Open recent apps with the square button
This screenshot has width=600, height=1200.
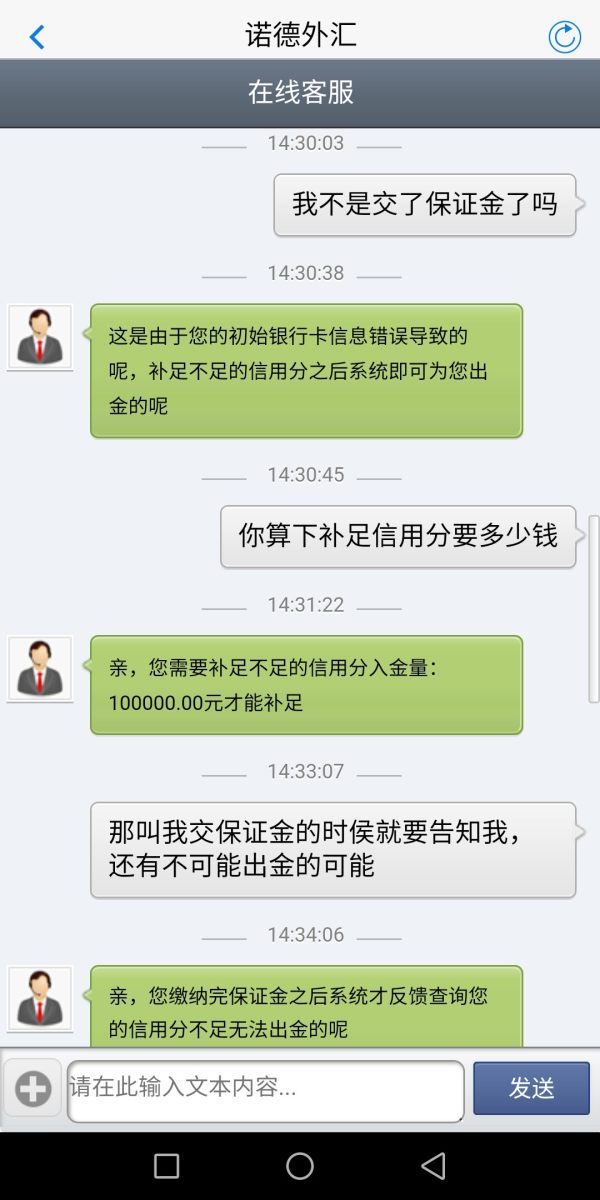[167, 1166]
